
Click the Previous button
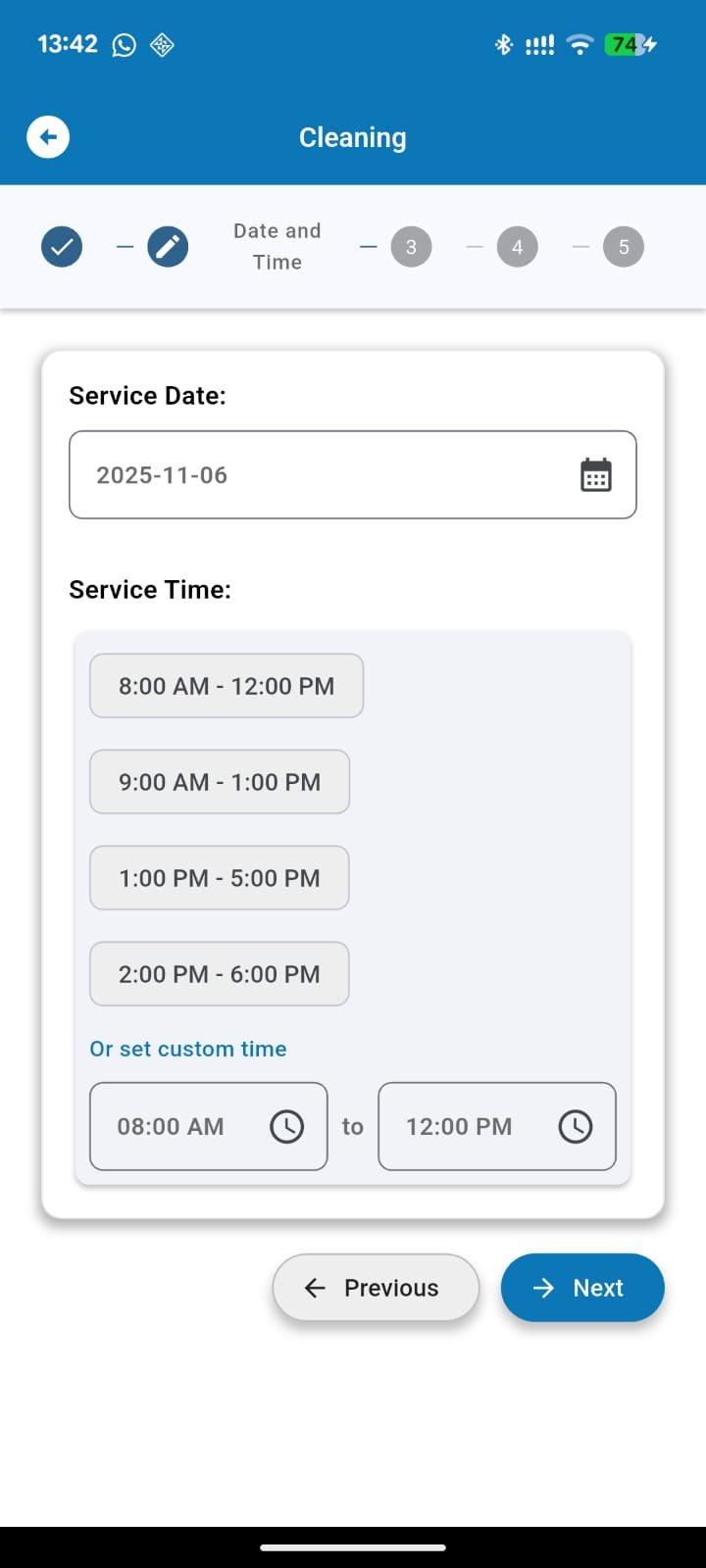376,1288
